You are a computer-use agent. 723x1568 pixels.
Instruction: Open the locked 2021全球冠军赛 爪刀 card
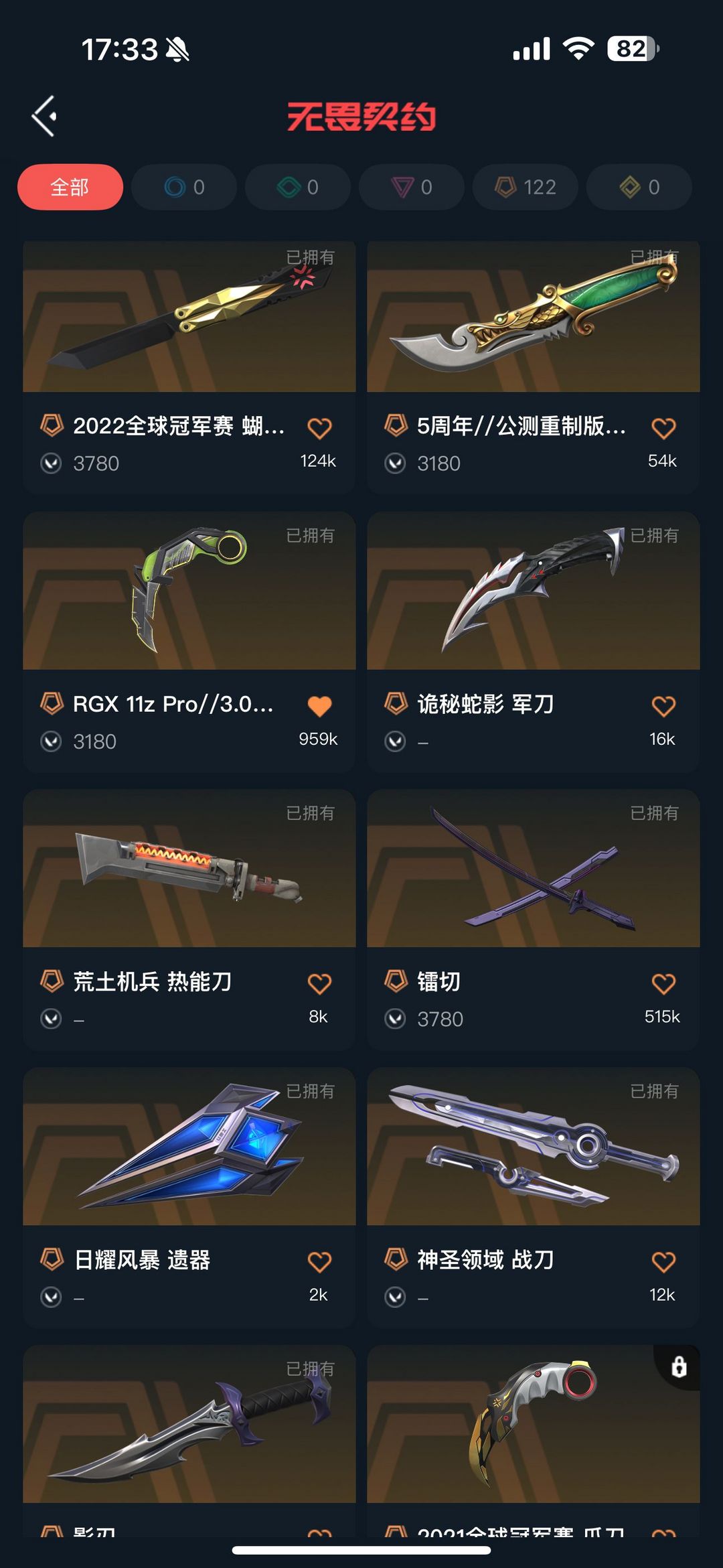point(534,1440)
